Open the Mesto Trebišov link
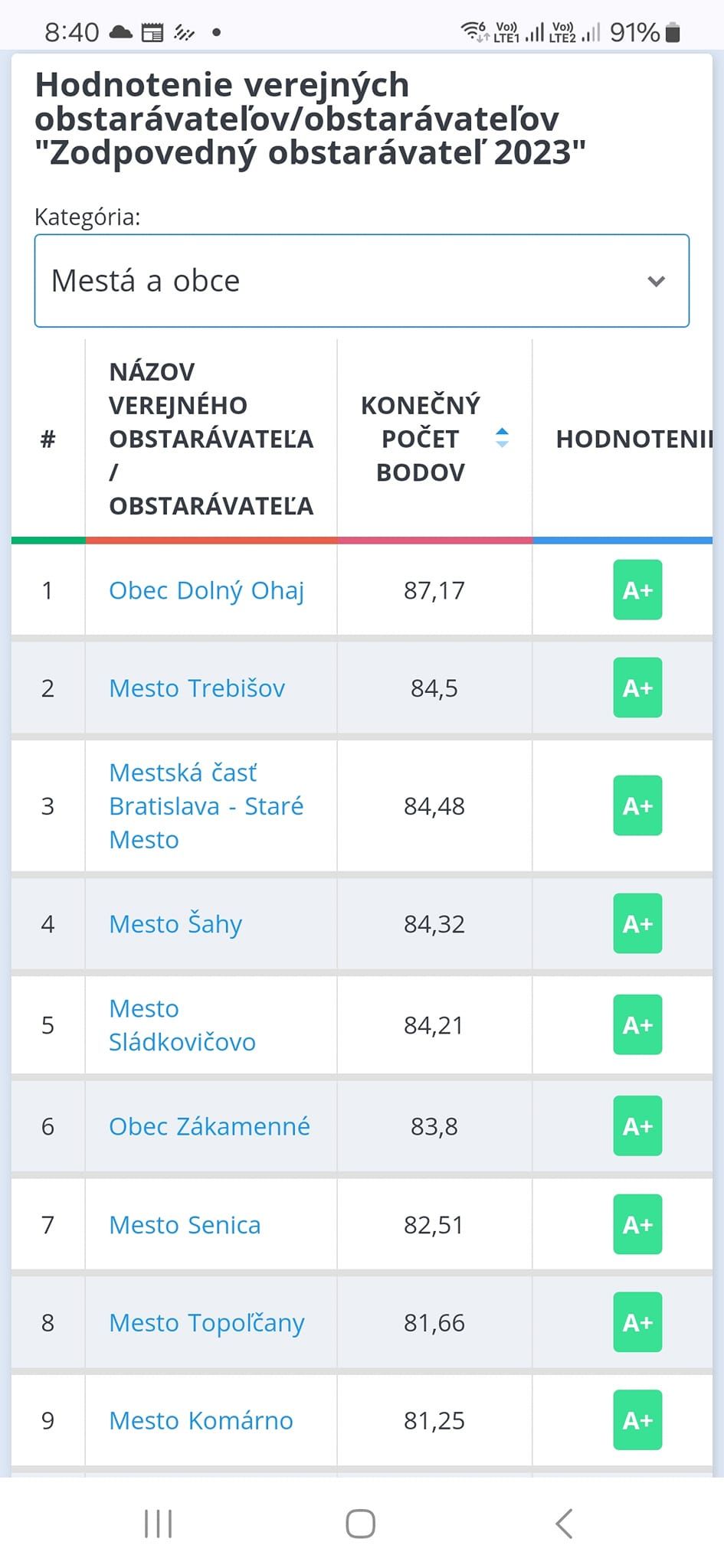The width and height of the screenshot is (724, 1568). click(x=197, y=688)
